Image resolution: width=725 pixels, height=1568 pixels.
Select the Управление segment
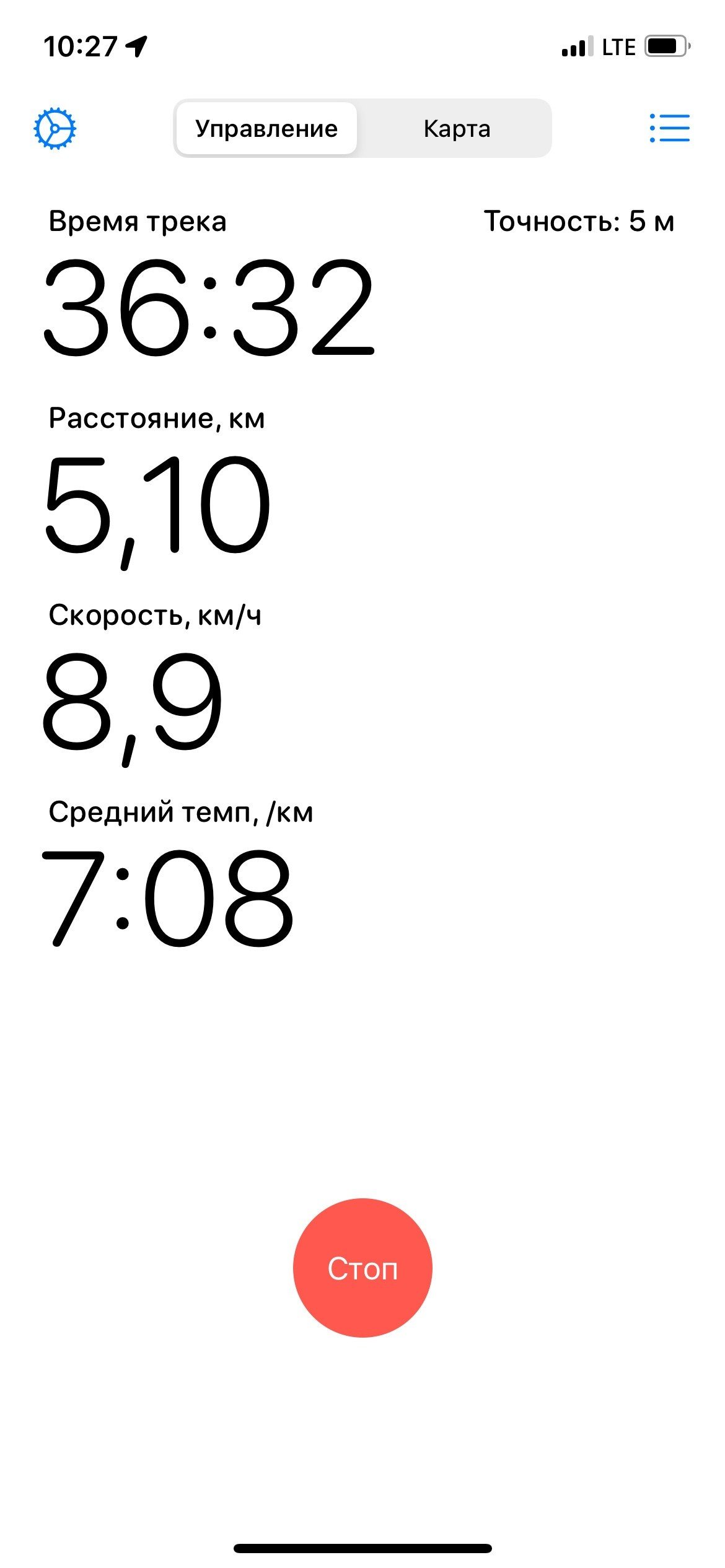266,128
